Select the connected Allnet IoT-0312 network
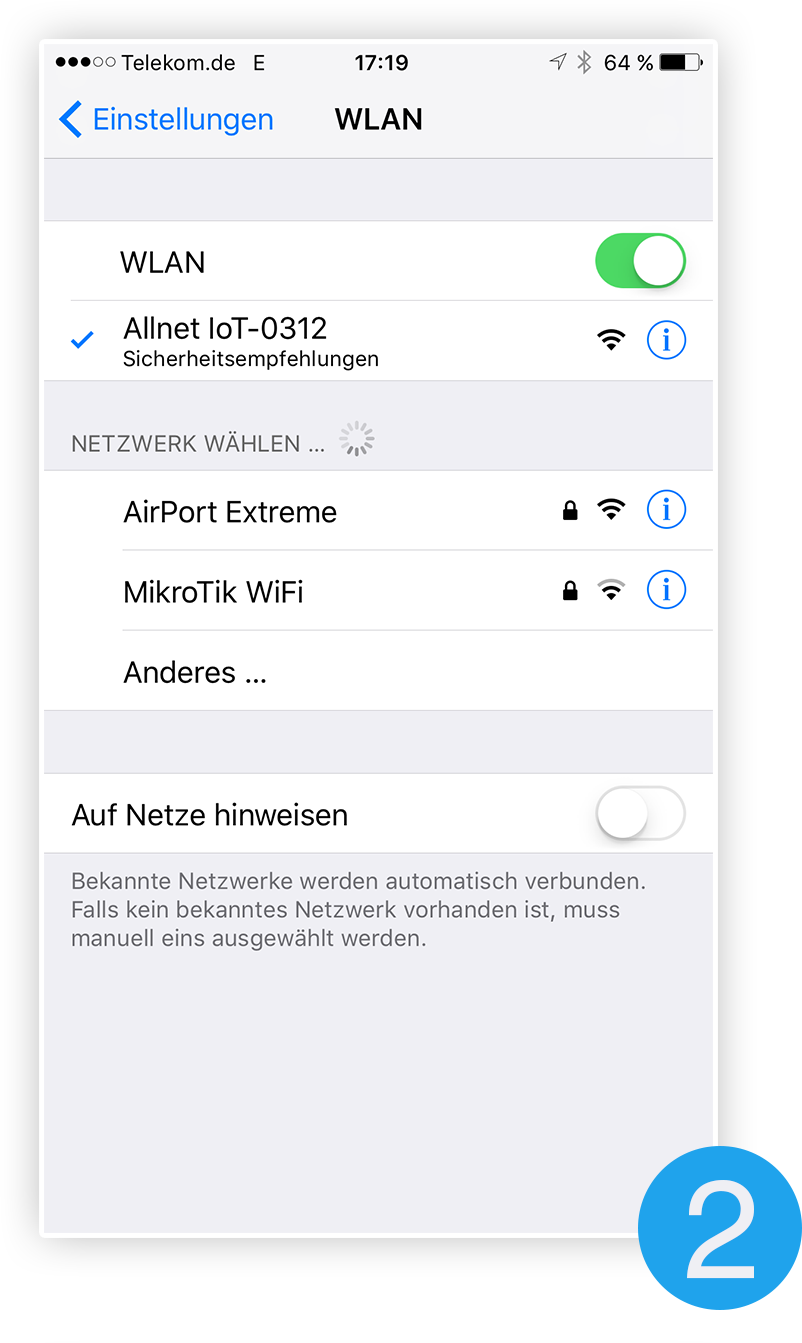The height and width of the screenshot is (1343, 802). (250, 340)
